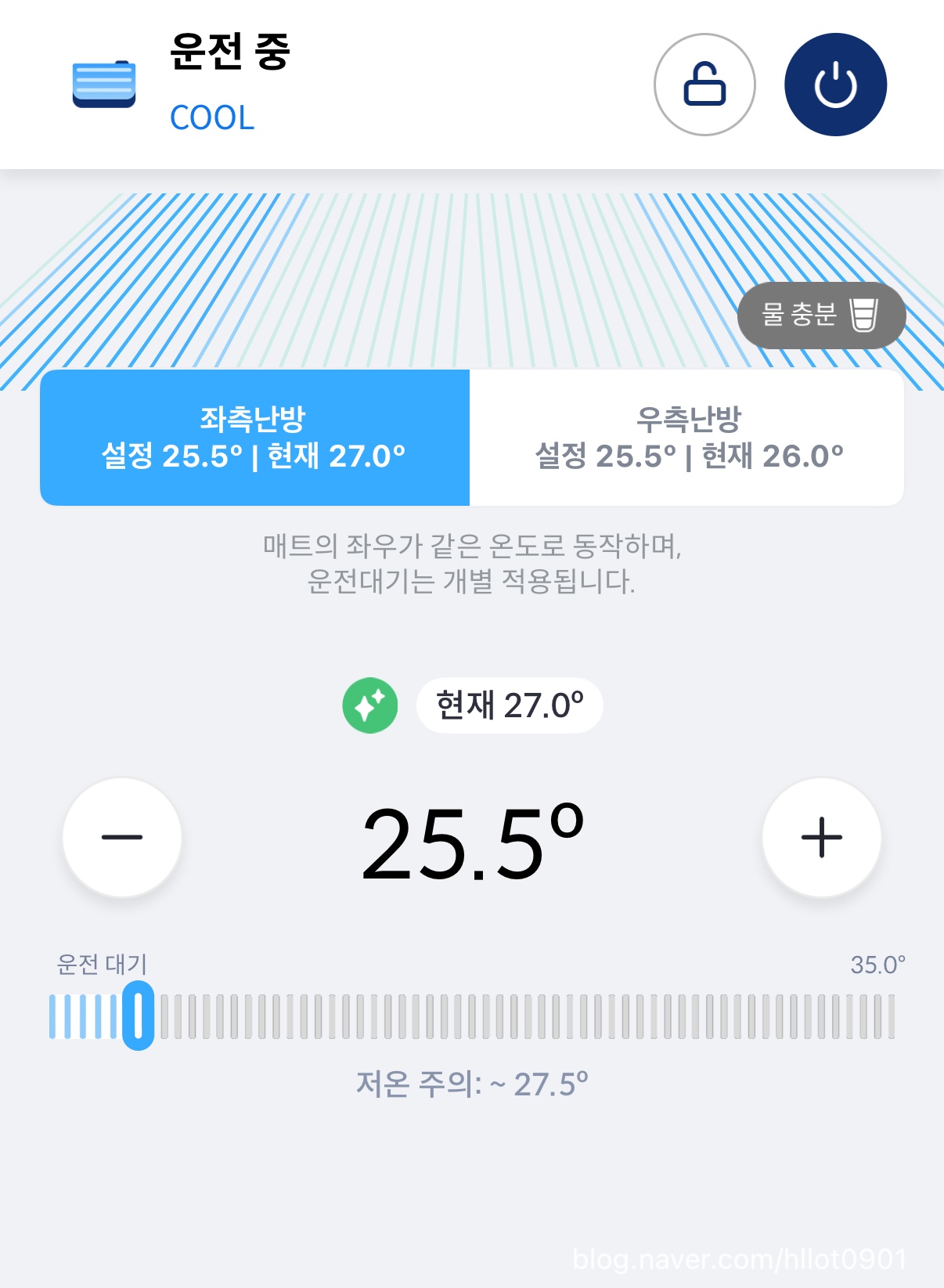Select the 좌측난방 tab

click(x=254, y=438)
